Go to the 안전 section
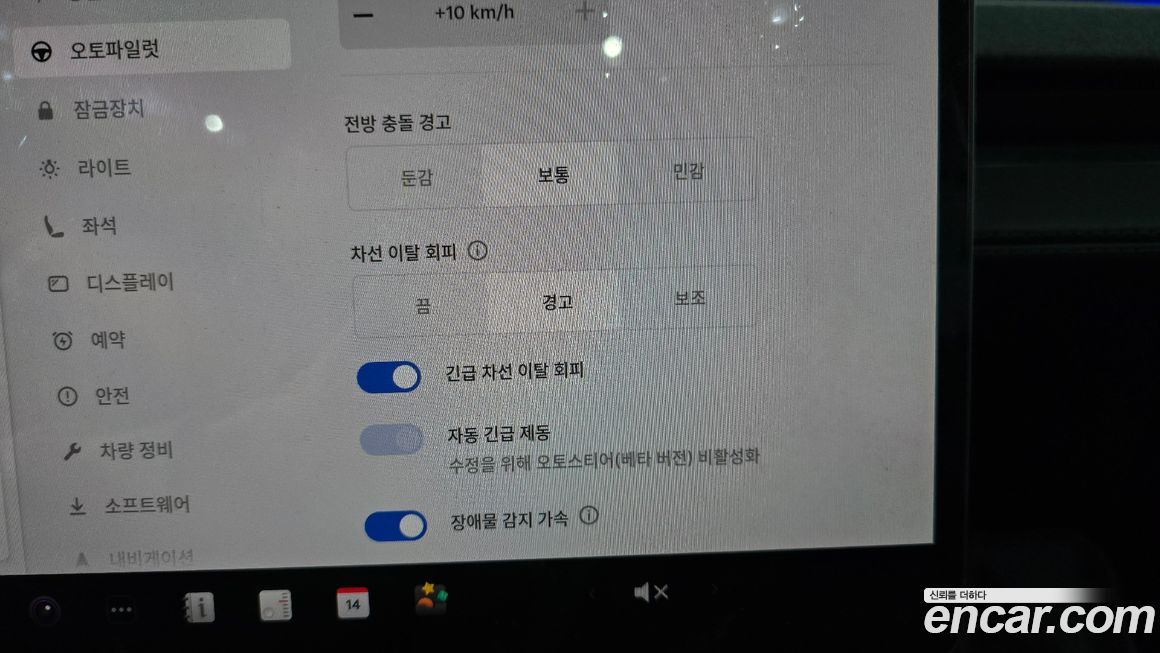The image size is (1160, 653). pos(111,396)
